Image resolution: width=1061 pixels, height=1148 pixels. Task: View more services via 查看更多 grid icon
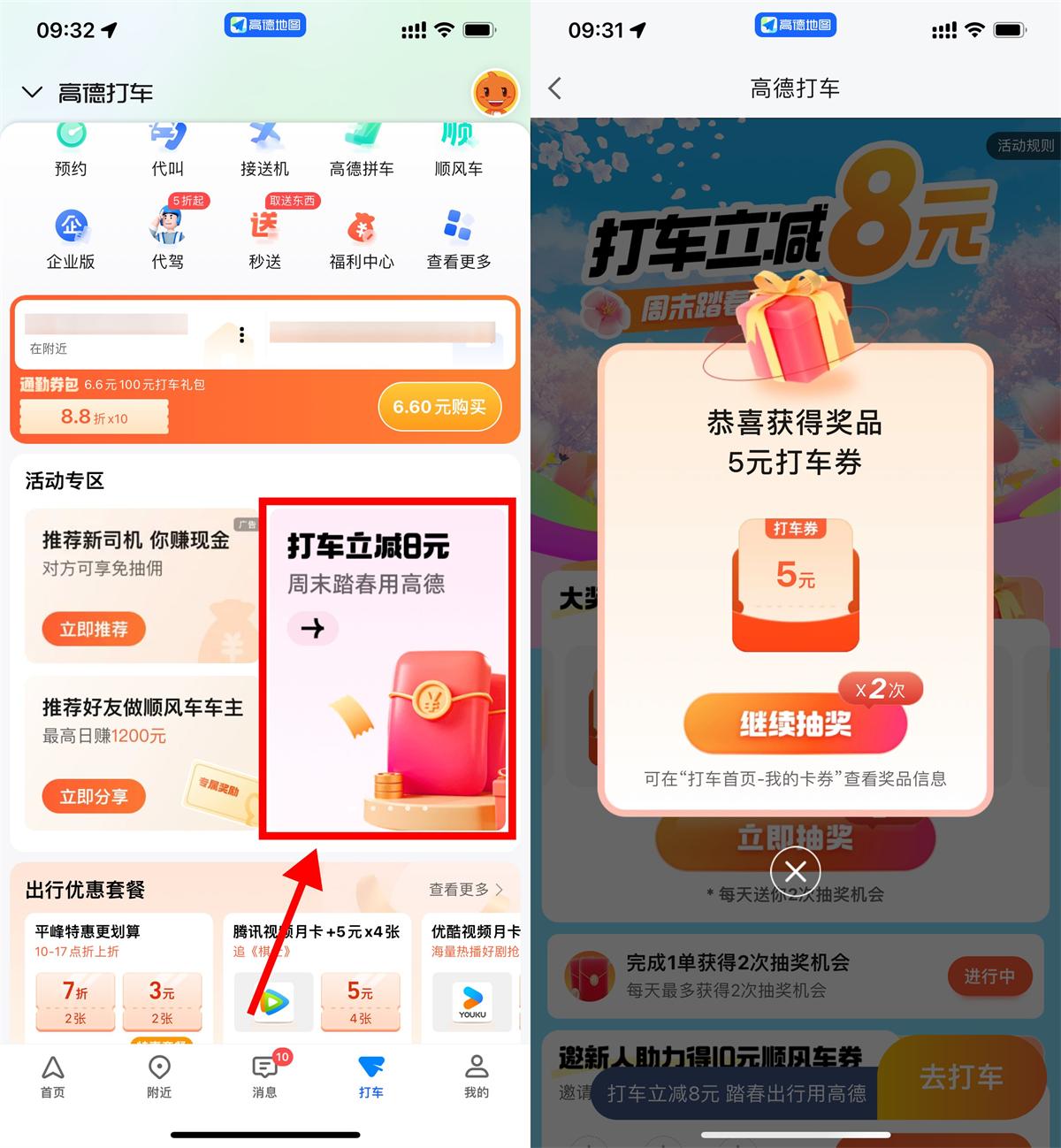click(x=458, y=239)
